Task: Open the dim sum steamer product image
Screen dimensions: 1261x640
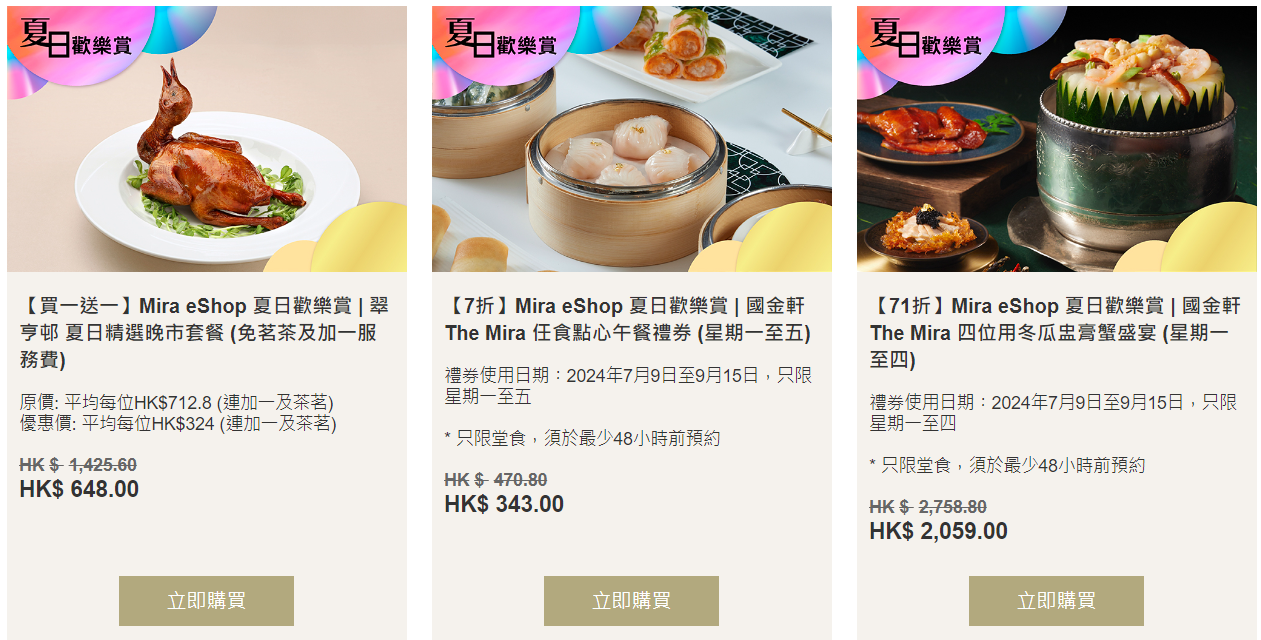Action: [x=631, y=139]
